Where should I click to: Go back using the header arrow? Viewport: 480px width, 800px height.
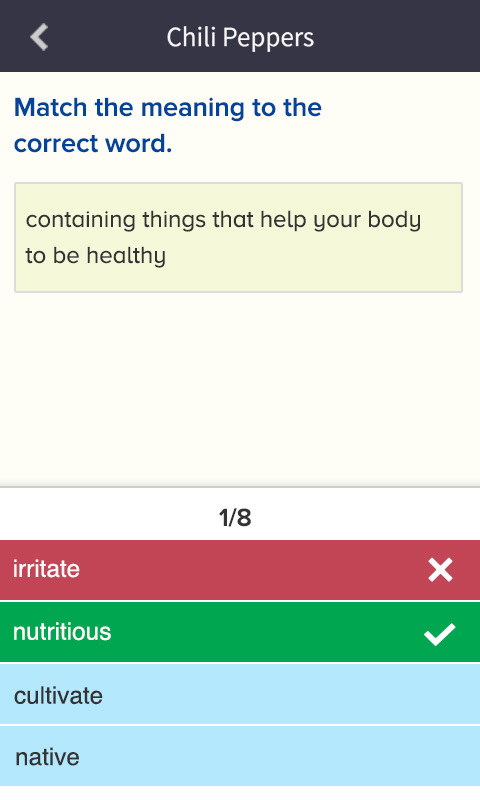click(39, 37)
